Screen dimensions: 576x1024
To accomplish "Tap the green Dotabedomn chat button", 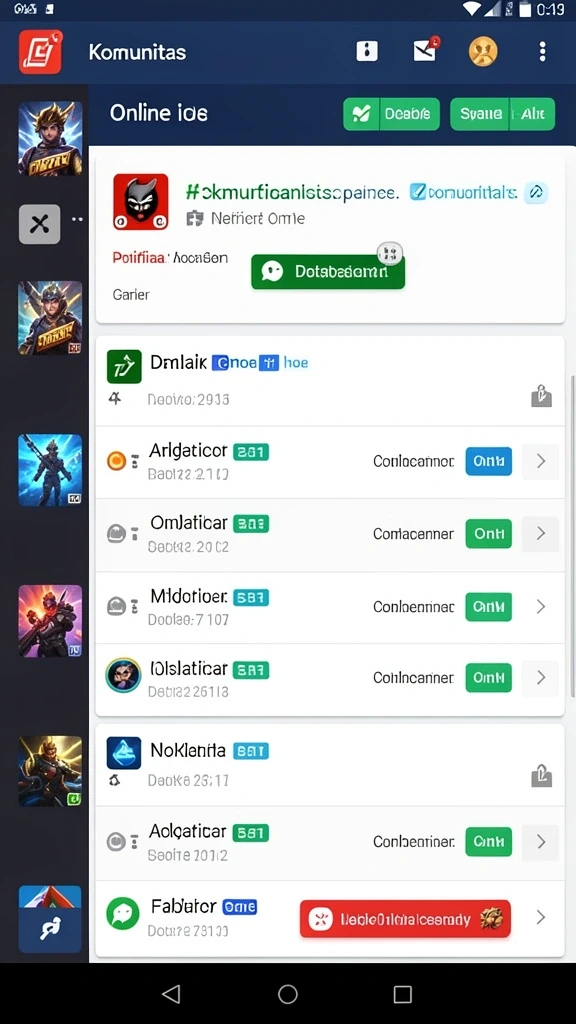I will [x=328, y=271].
